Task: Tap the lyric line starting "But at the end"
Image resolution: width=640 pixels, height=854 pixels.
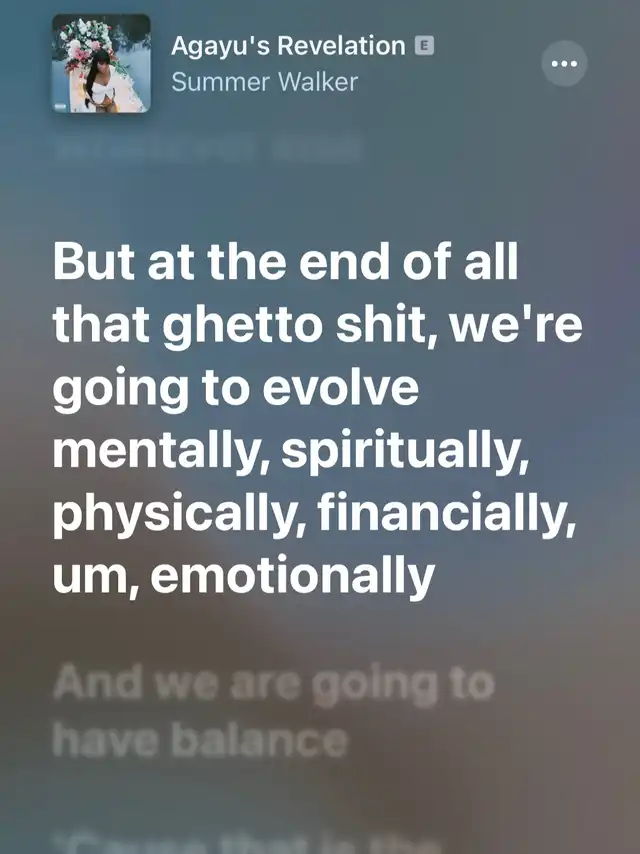Action: pyautogui.click(x=318, y=419)
